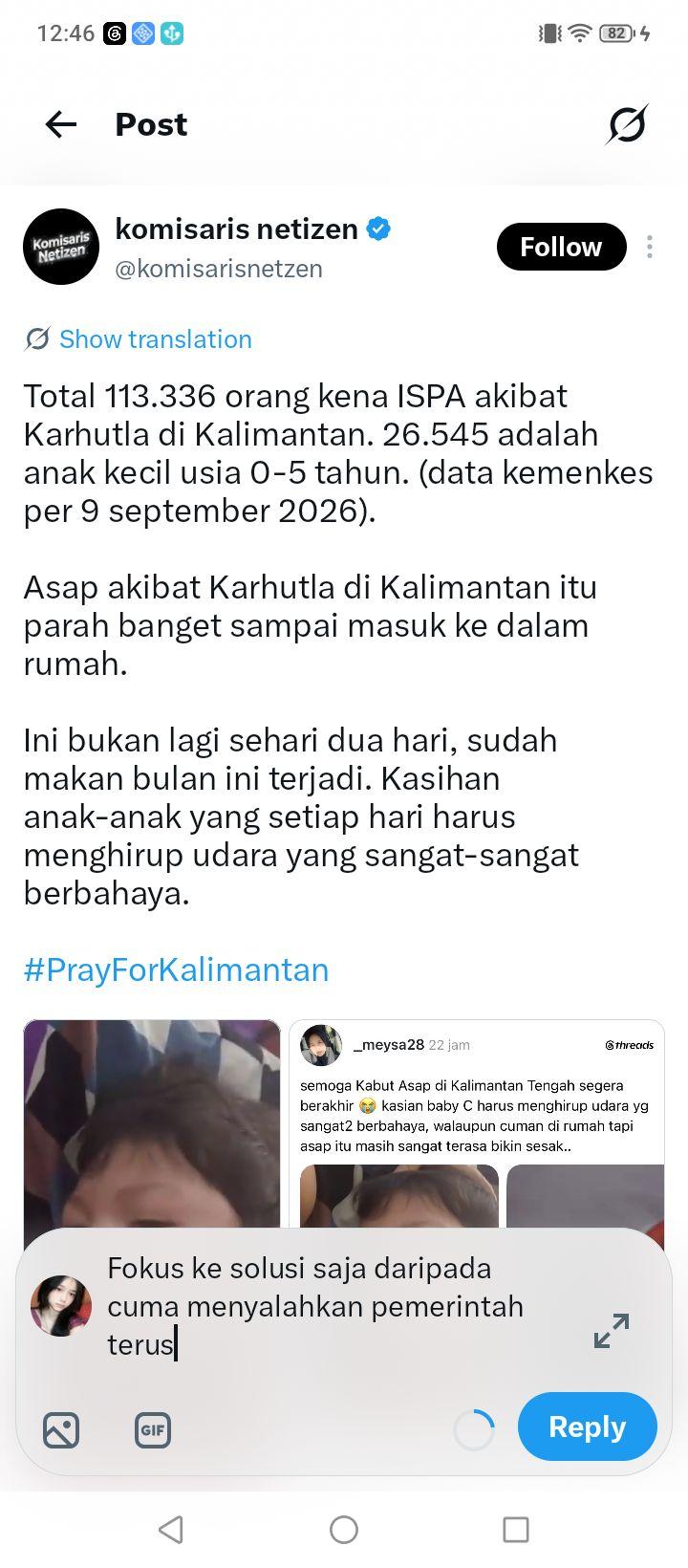Open the #PrayForKalimantan hashtag

click(176, 969)
